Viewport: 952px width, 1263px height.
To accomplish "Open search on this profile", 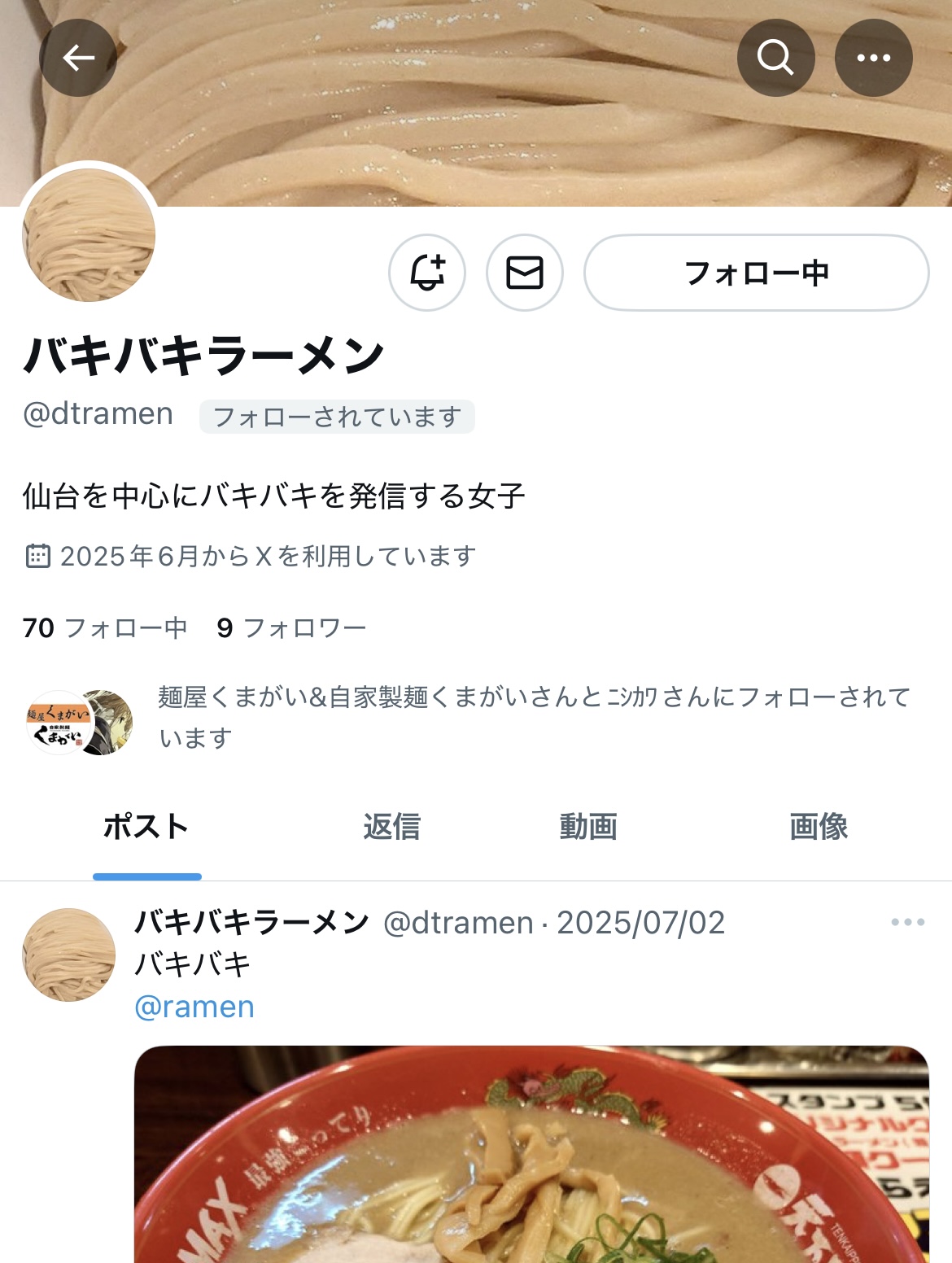I will (x=775, y=58).
